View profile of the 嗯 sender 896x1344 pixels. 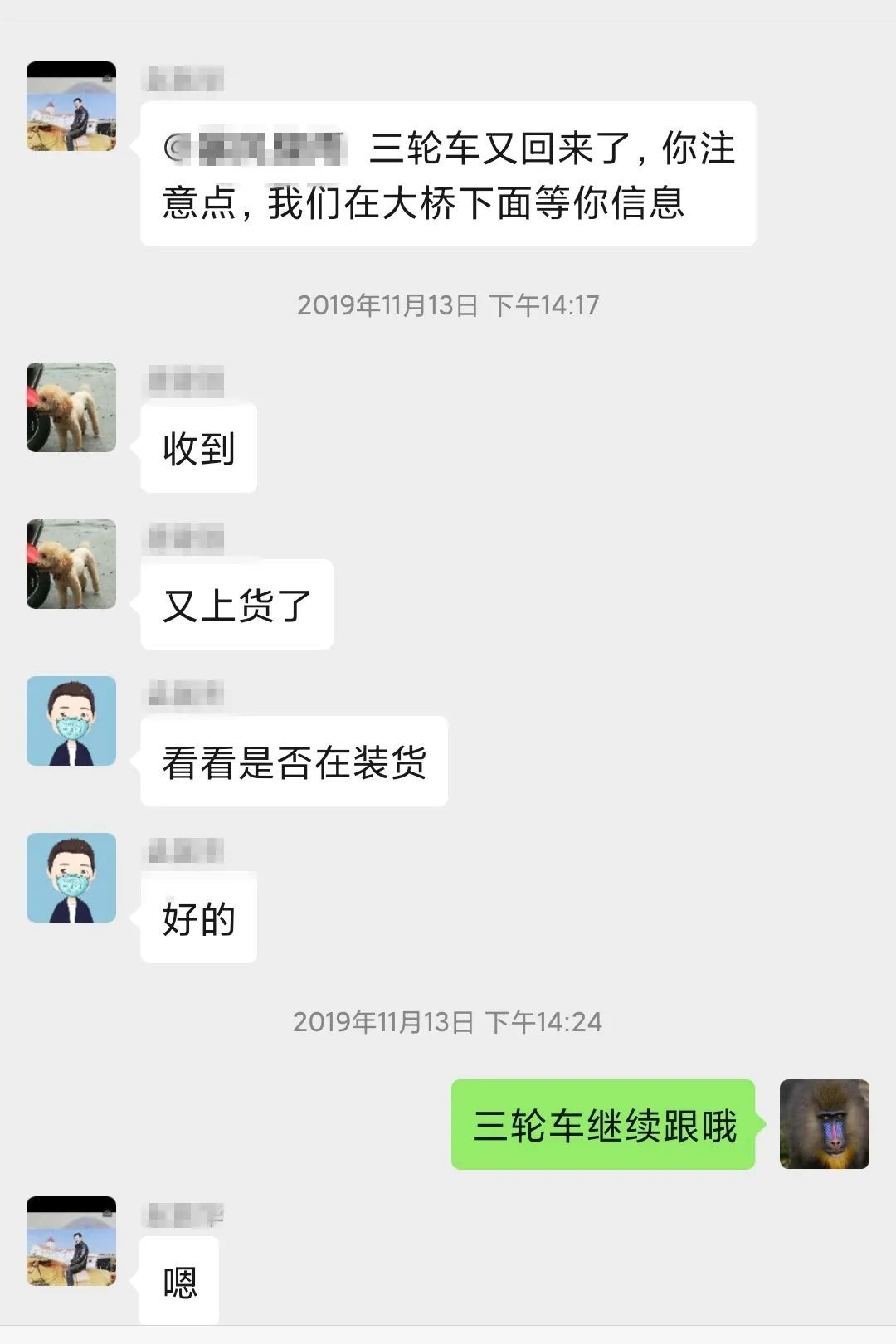(71, 1241)
